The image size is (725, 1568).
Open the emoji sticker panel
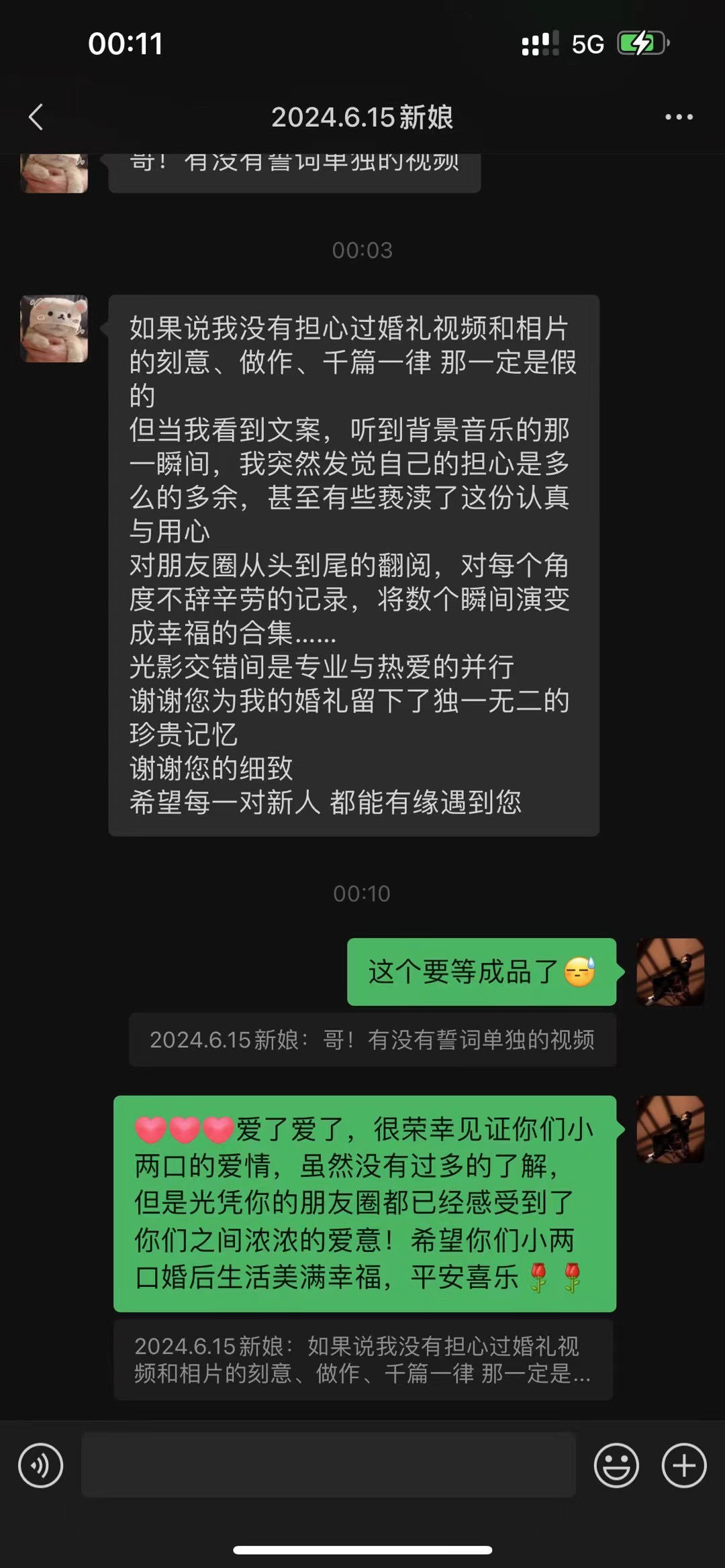point(616,1465)
